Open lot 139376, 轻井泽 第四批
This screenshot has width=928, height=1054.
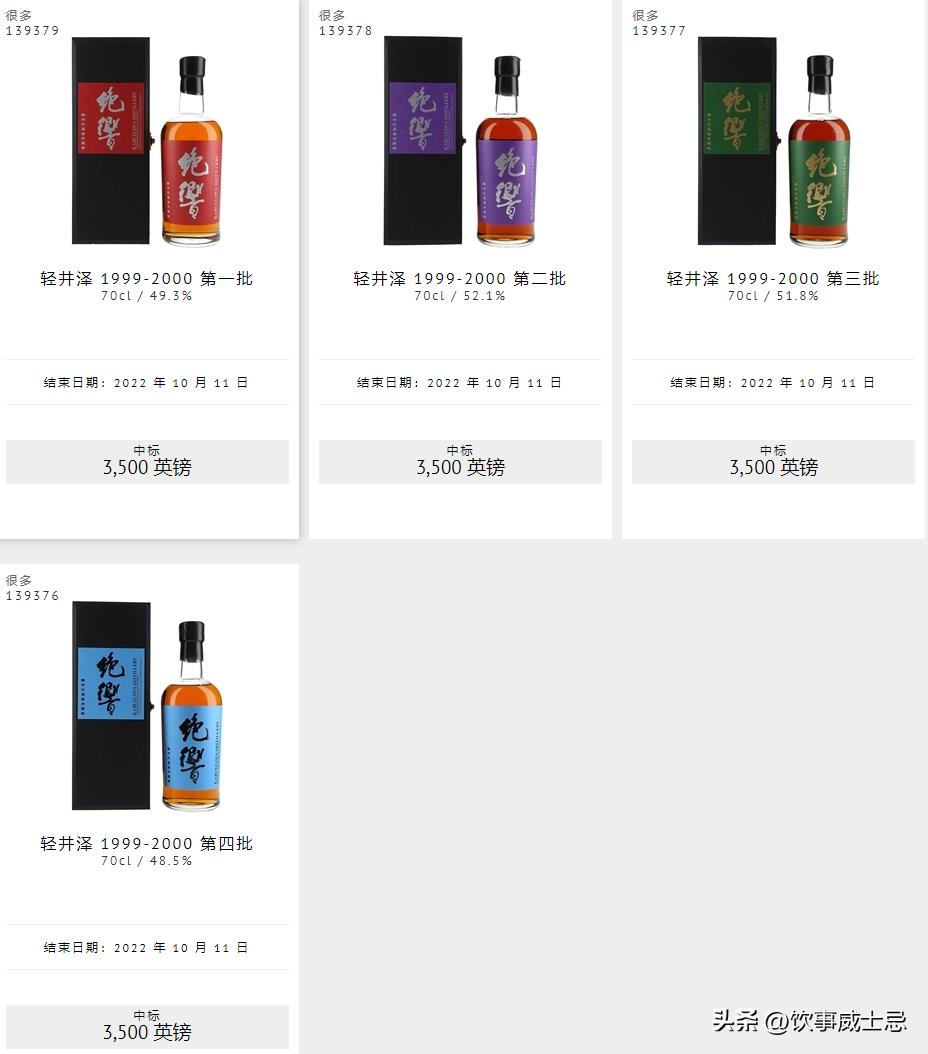[x=147, y=844]
